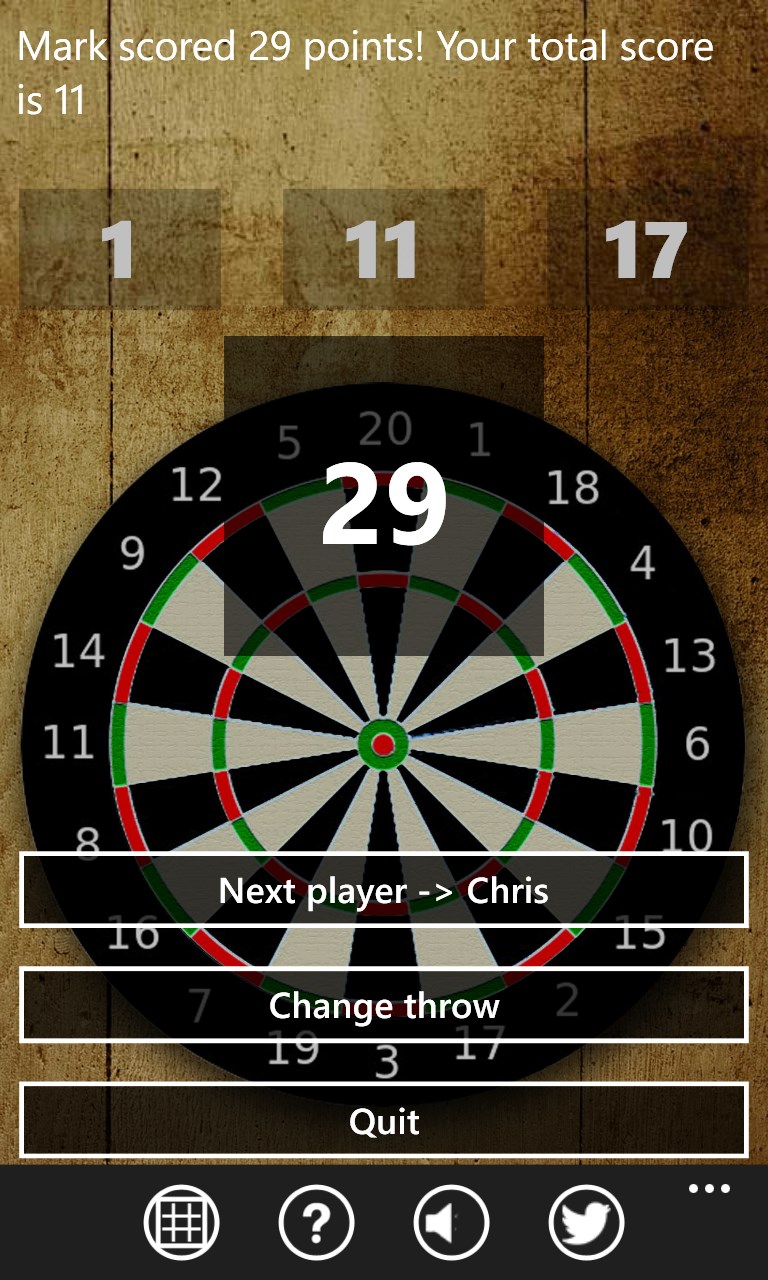Image resolution: width=768 pixels, height=1280 pixels.
Task: Share via the Twitter bird icon
Action: (x=586, y=1222)
